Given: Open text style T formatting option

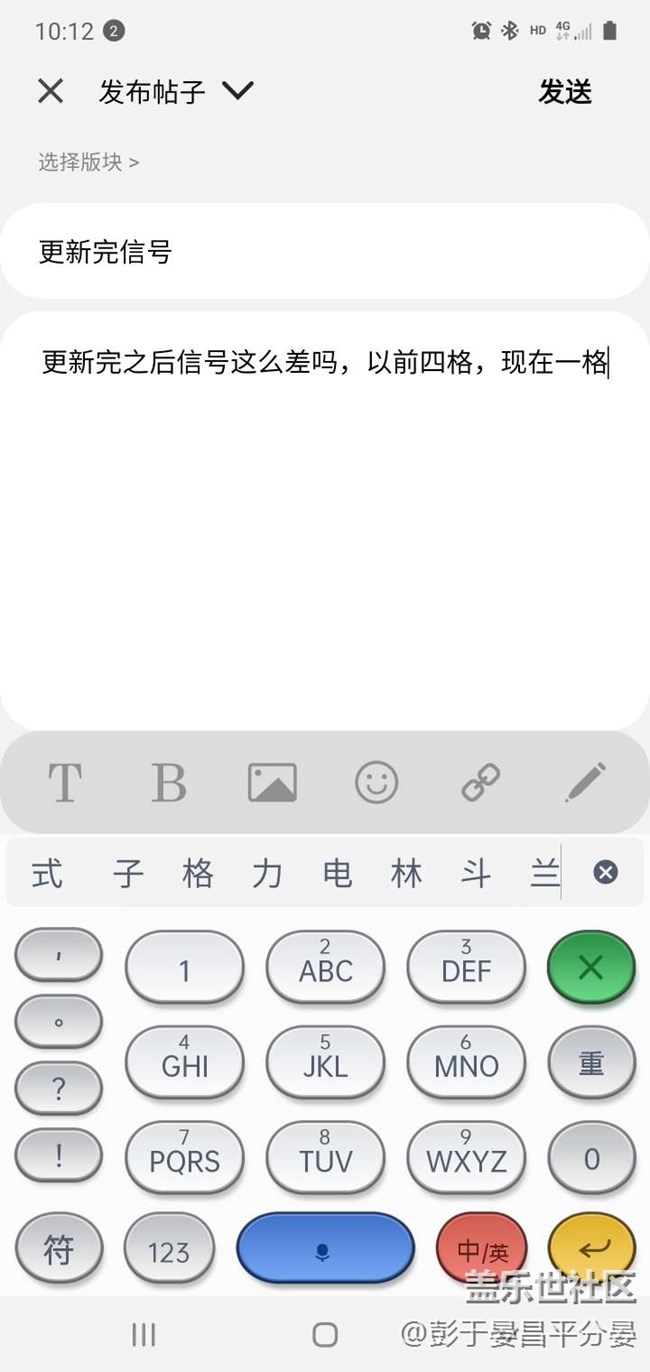Looking at the screenshot, I should click(65, 782).
